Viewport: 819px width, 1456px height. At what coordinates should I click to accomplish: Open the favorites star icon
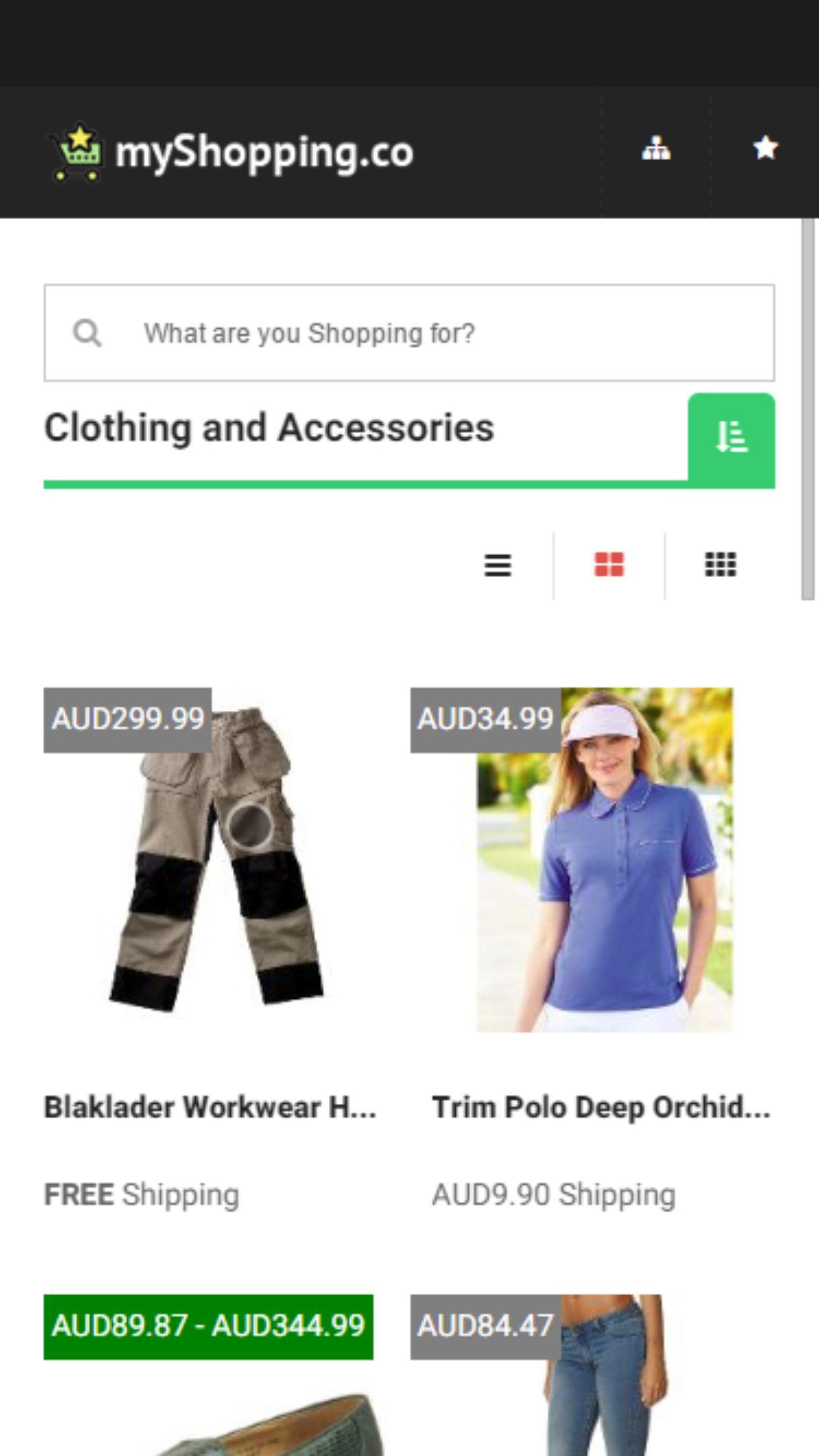click(x=765, y=149)
